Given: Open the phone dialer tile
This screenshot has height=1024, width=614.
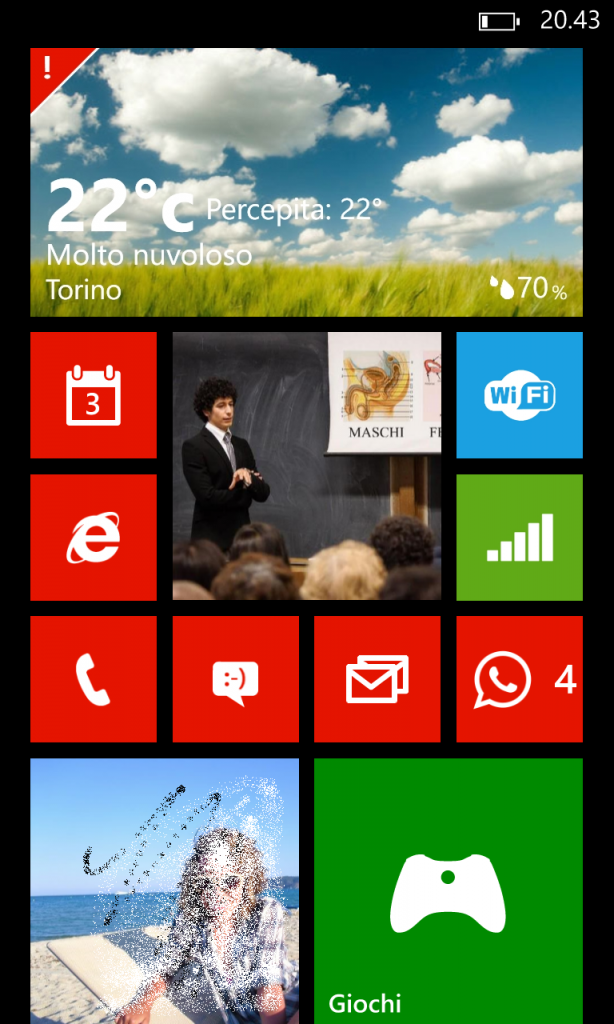Looking at the screenshot, I should tap(93, 679).
